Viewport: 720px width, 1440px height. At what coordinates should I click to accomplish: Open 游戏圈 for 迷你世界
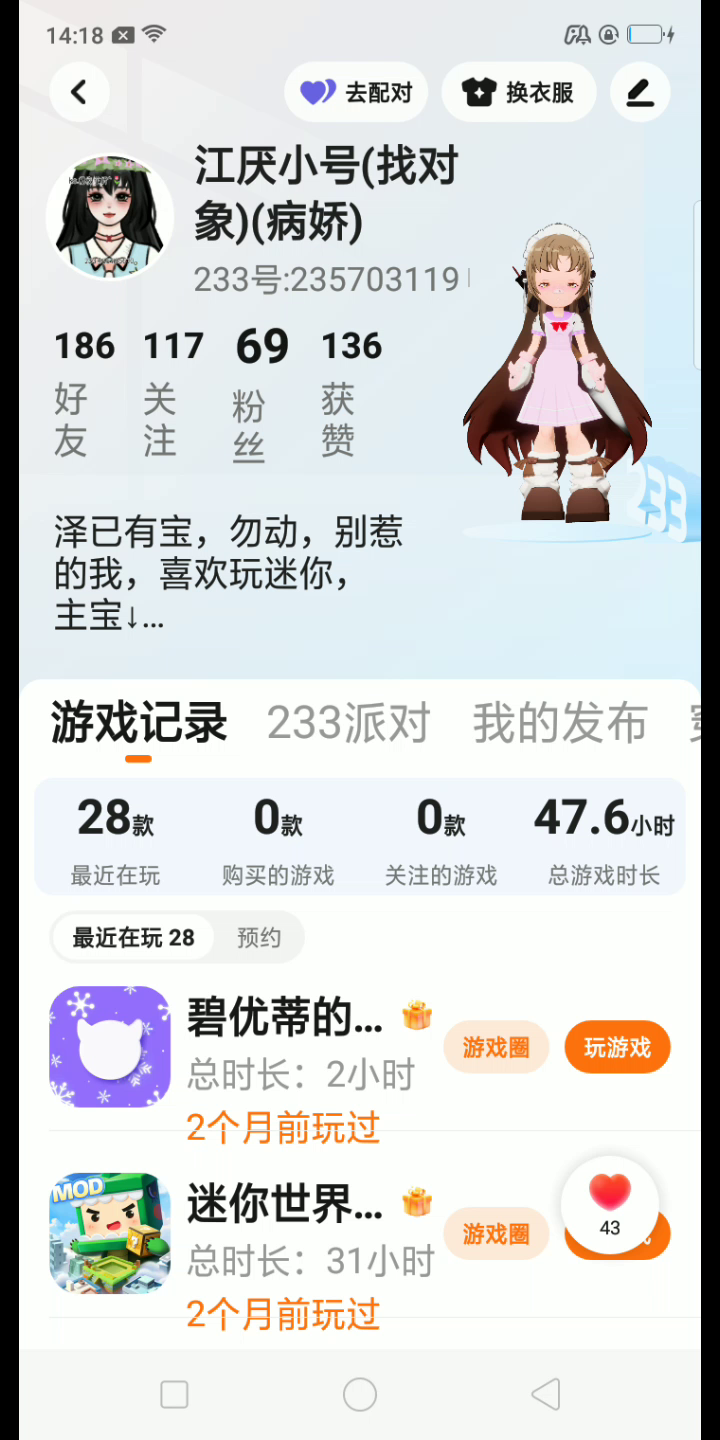pos(496,1234)
